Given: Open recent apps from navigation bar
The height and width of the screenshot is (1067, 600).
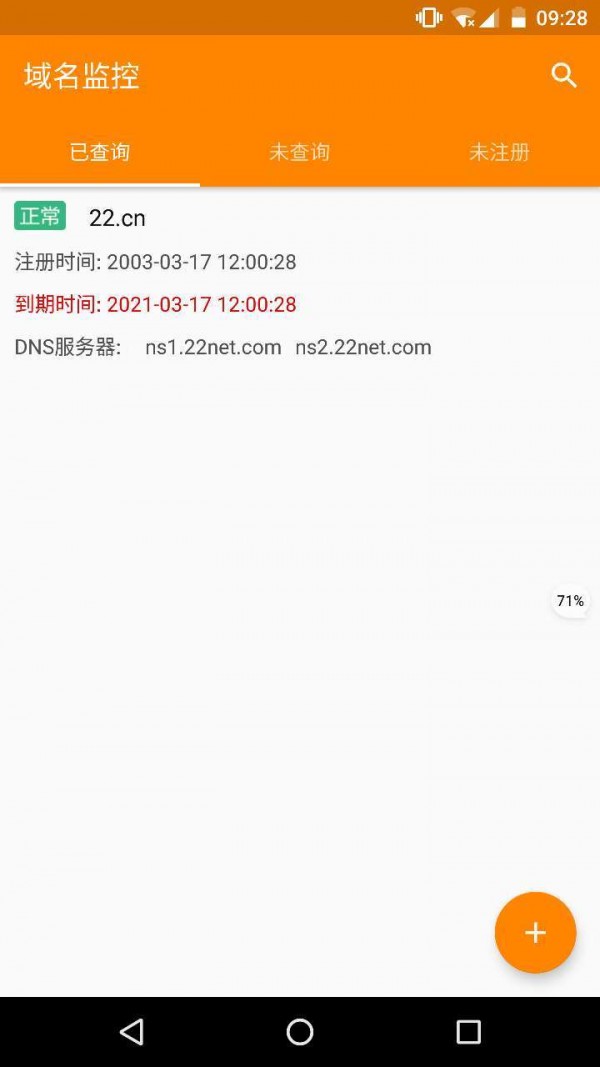Looking at the screenshot, I should pos(468,1032).
